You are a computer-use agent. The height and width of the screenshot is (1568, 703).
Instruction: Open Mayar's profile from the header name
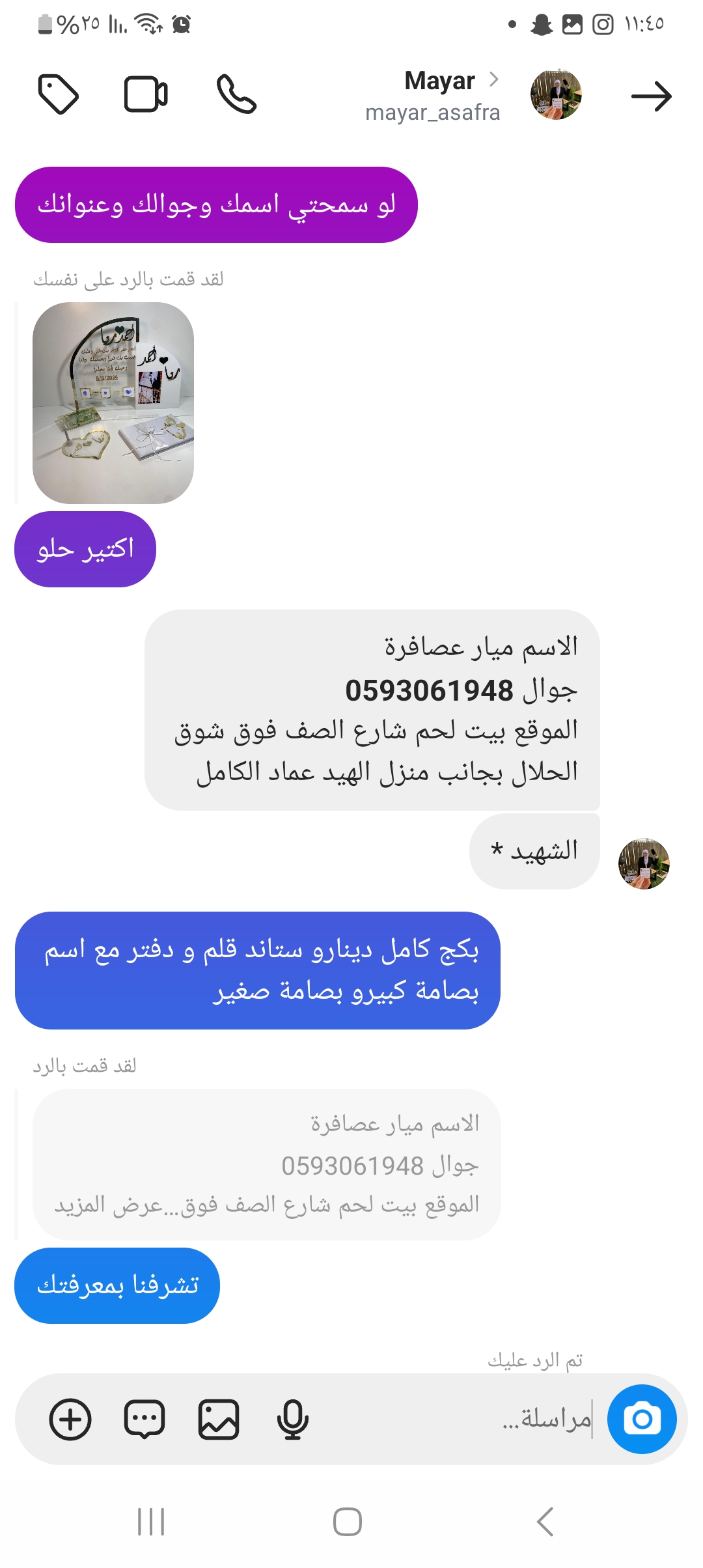pos(440,82)
